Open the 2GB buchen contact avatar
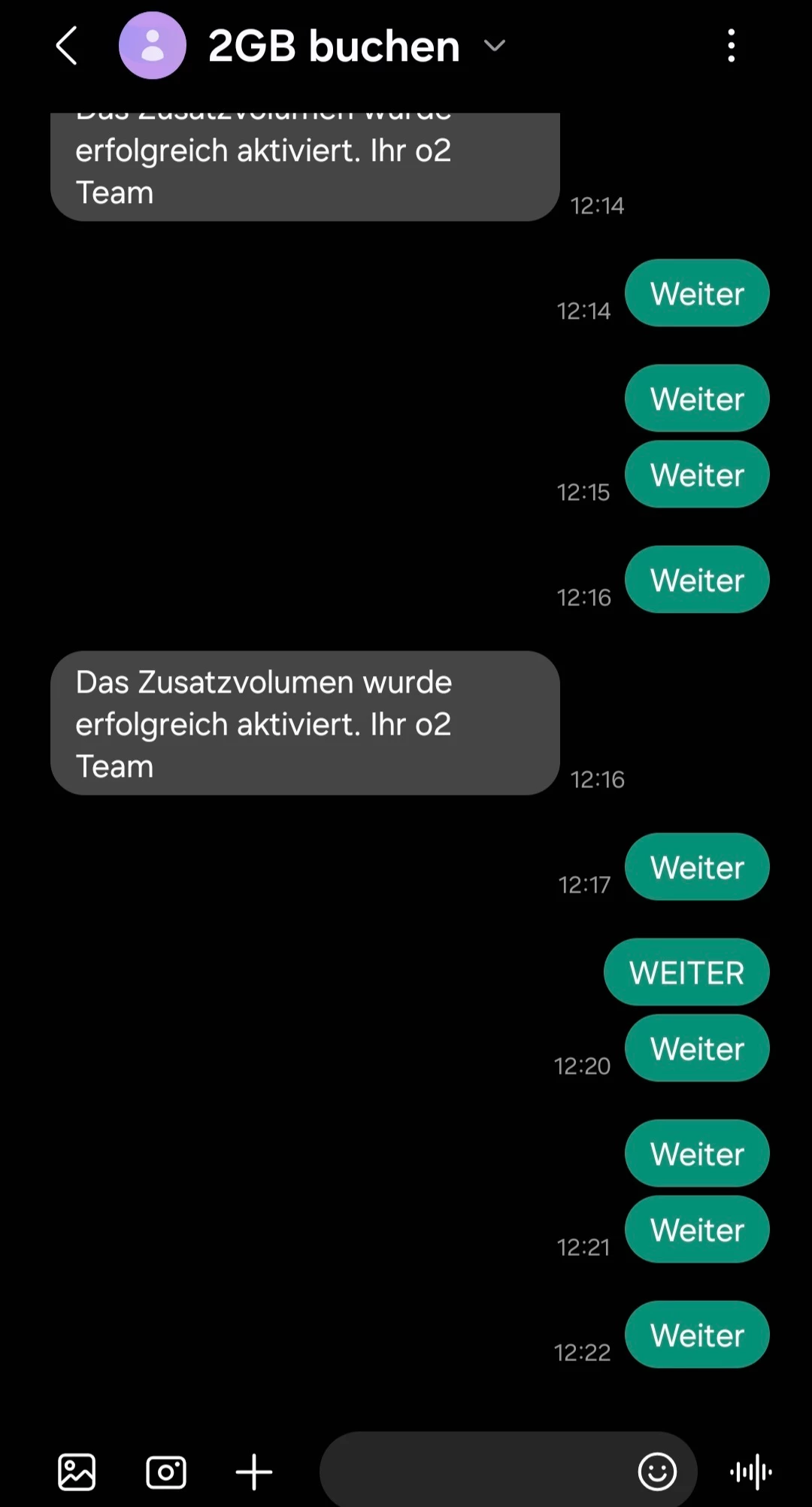 pyautogui.click(x=152, y=46)
